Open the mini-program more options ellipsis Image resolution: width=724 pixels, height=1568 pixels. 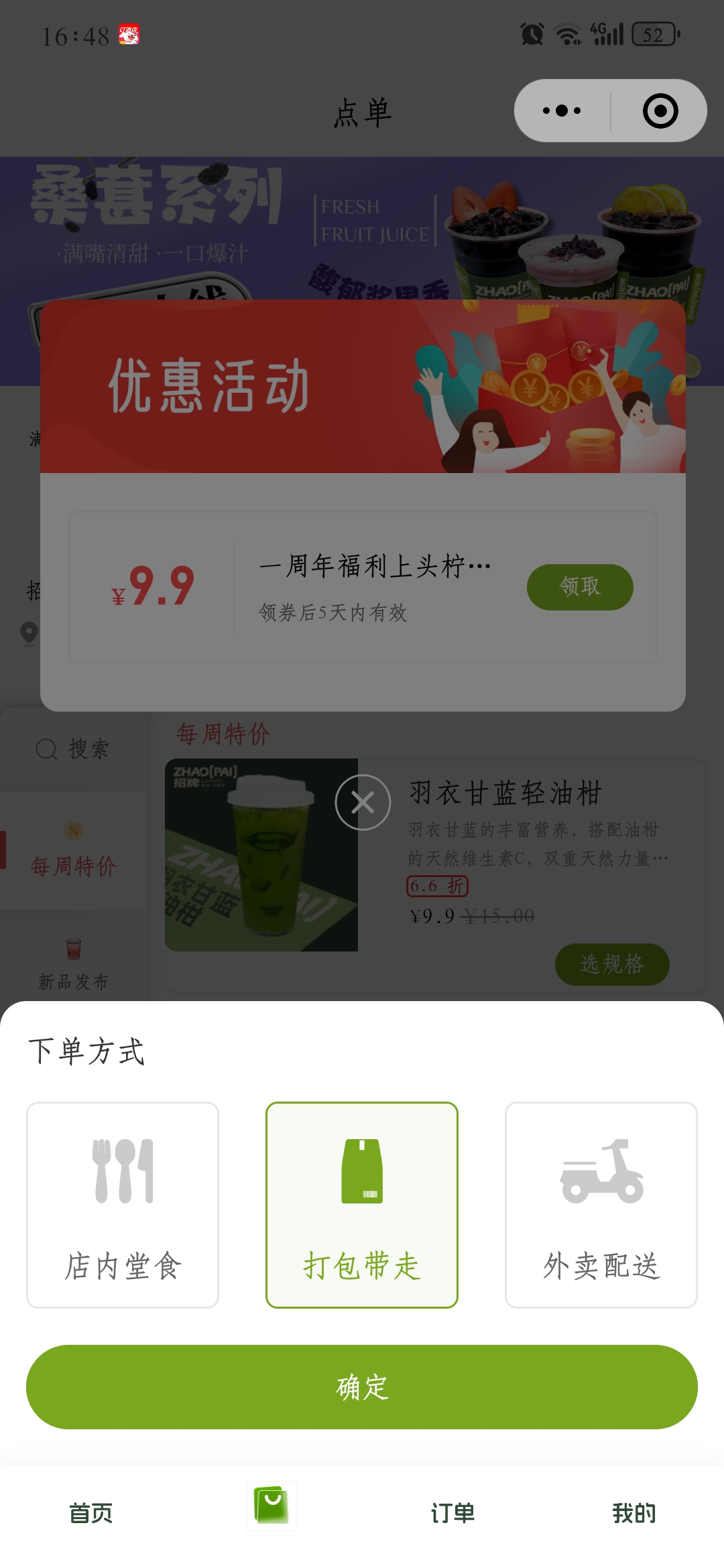click(x=562, y=111)
